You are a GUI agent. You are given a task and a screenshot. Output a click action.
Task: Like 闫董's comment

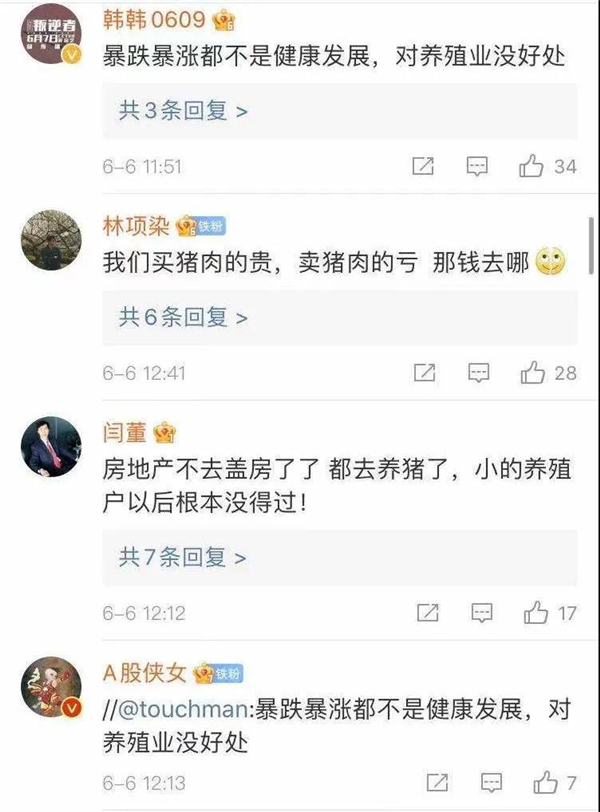click(x=535, y=612)
